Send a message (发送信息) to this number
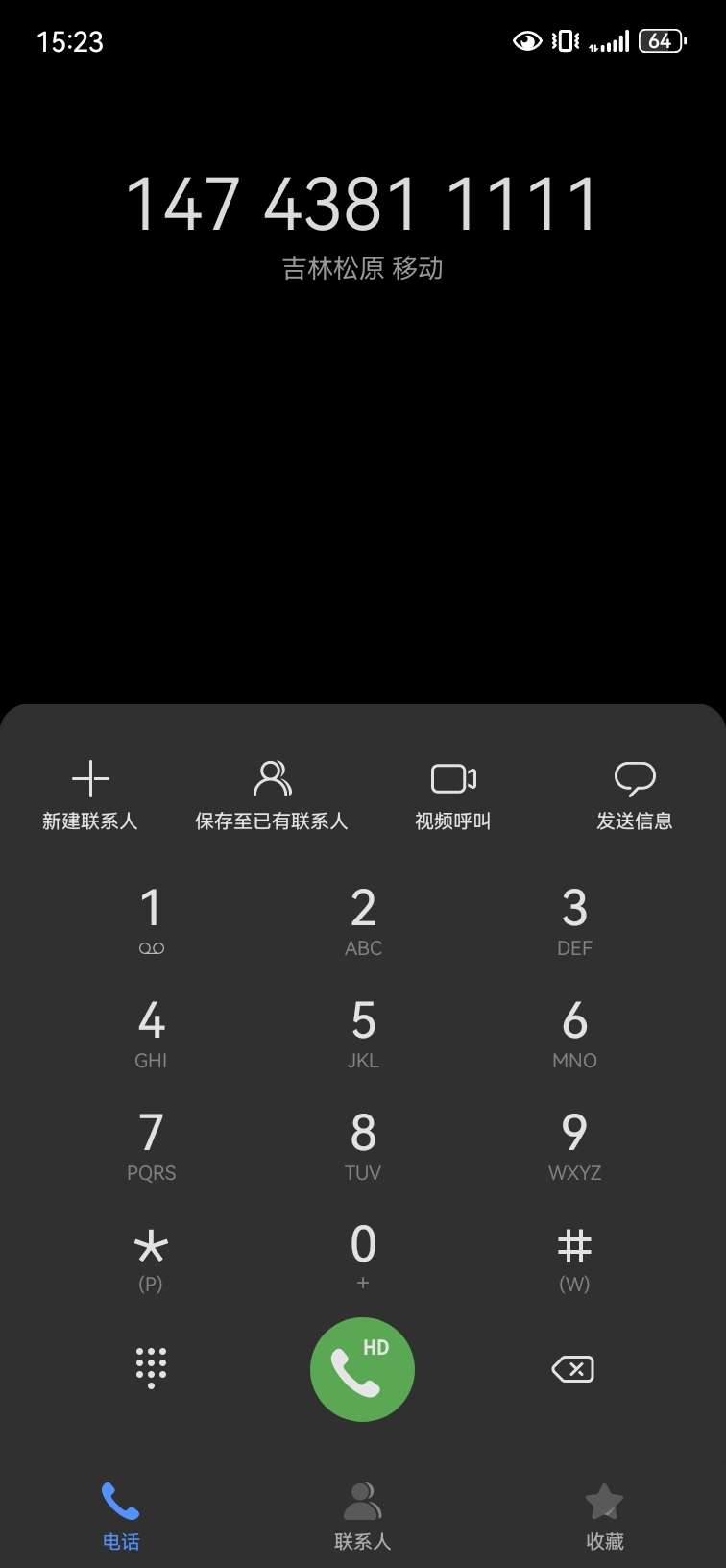Image resolution: width=726 pixels, height=1568 pixels. click(x=634, y=794)
